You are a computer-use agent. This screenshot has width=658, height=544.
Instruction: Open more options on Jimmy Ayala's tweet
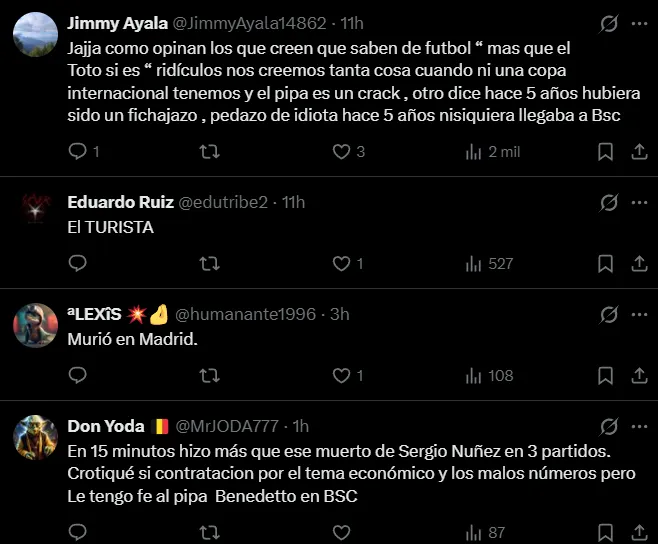tap(639, 23)
